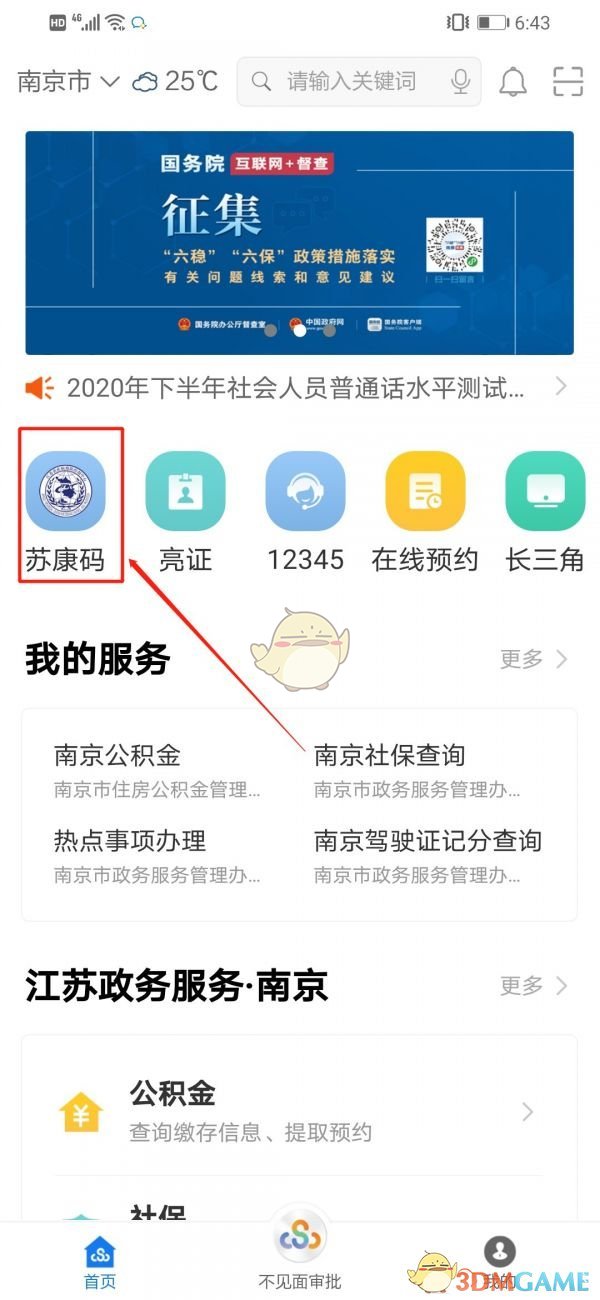Start voice search with the microphone
The width and height of the screenshot is (600, 1300).
pos(461,82)
